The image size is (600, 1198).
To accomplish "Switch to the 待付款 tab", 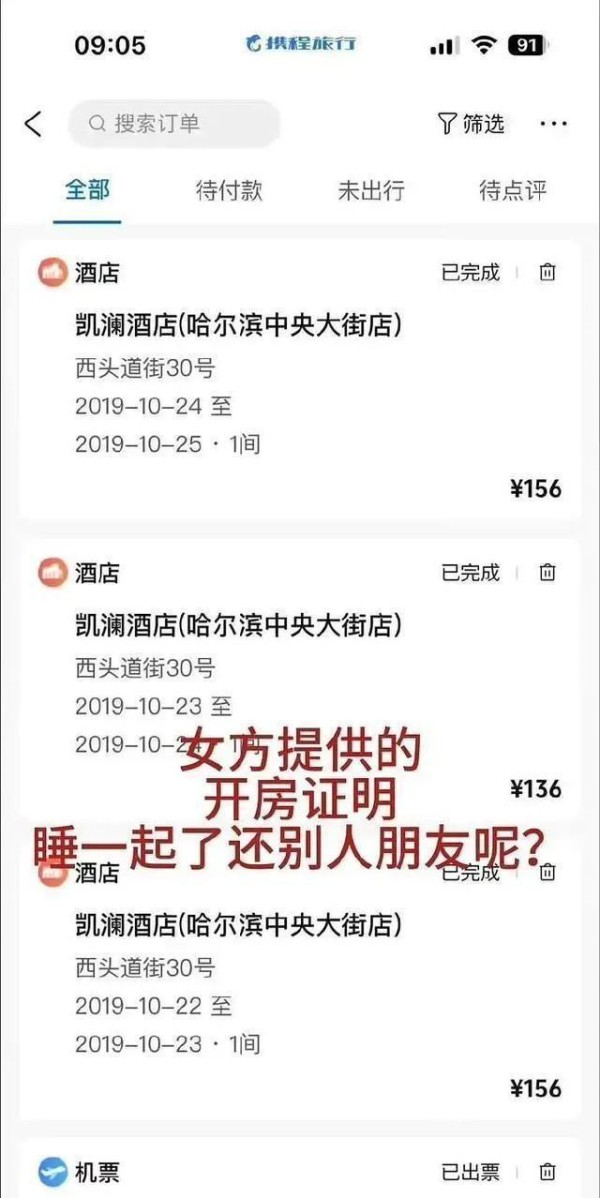I will [x=229, y=191].
